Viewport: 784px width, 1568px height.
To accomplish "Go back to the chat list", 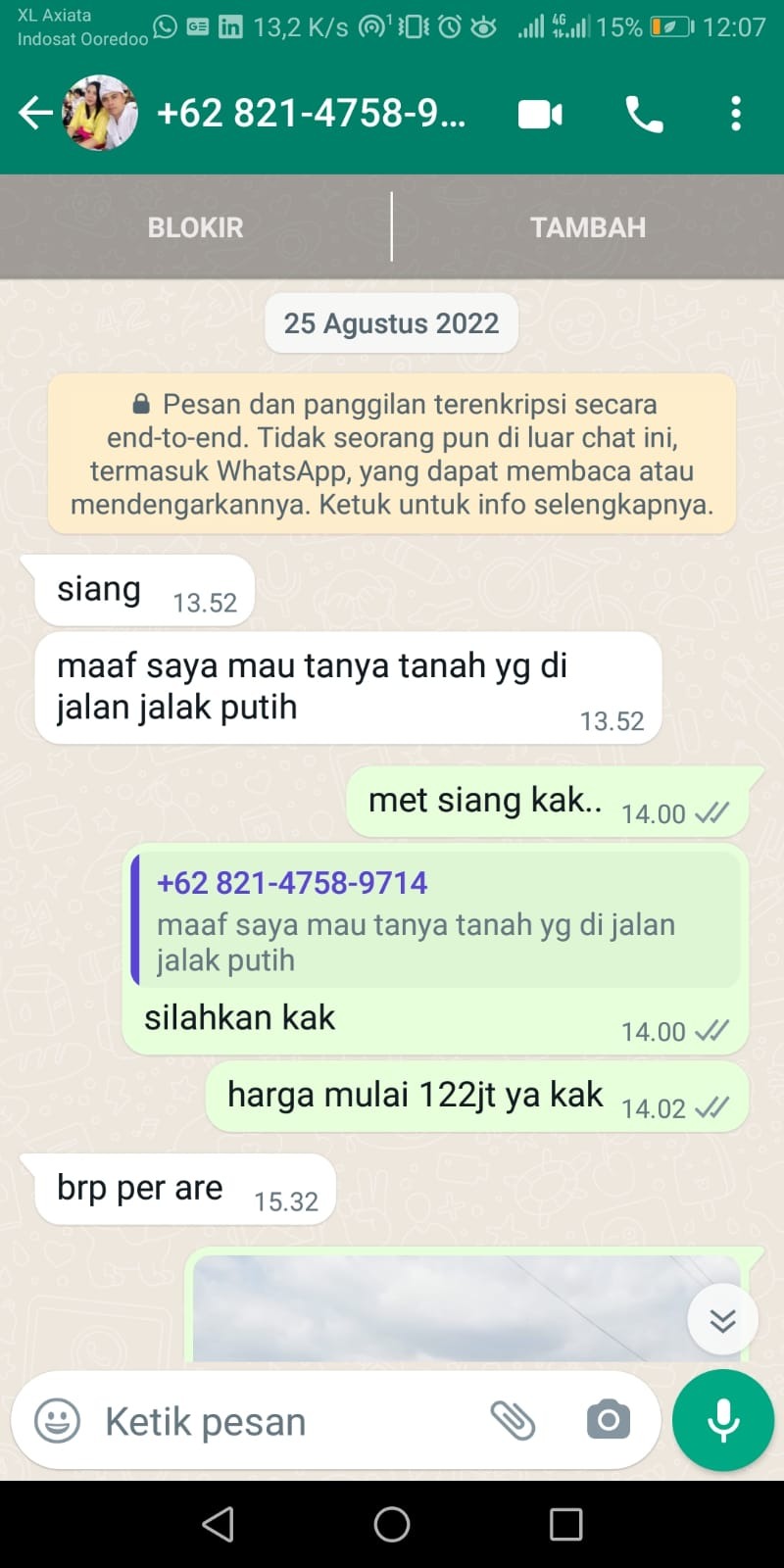I will (34, 114).
